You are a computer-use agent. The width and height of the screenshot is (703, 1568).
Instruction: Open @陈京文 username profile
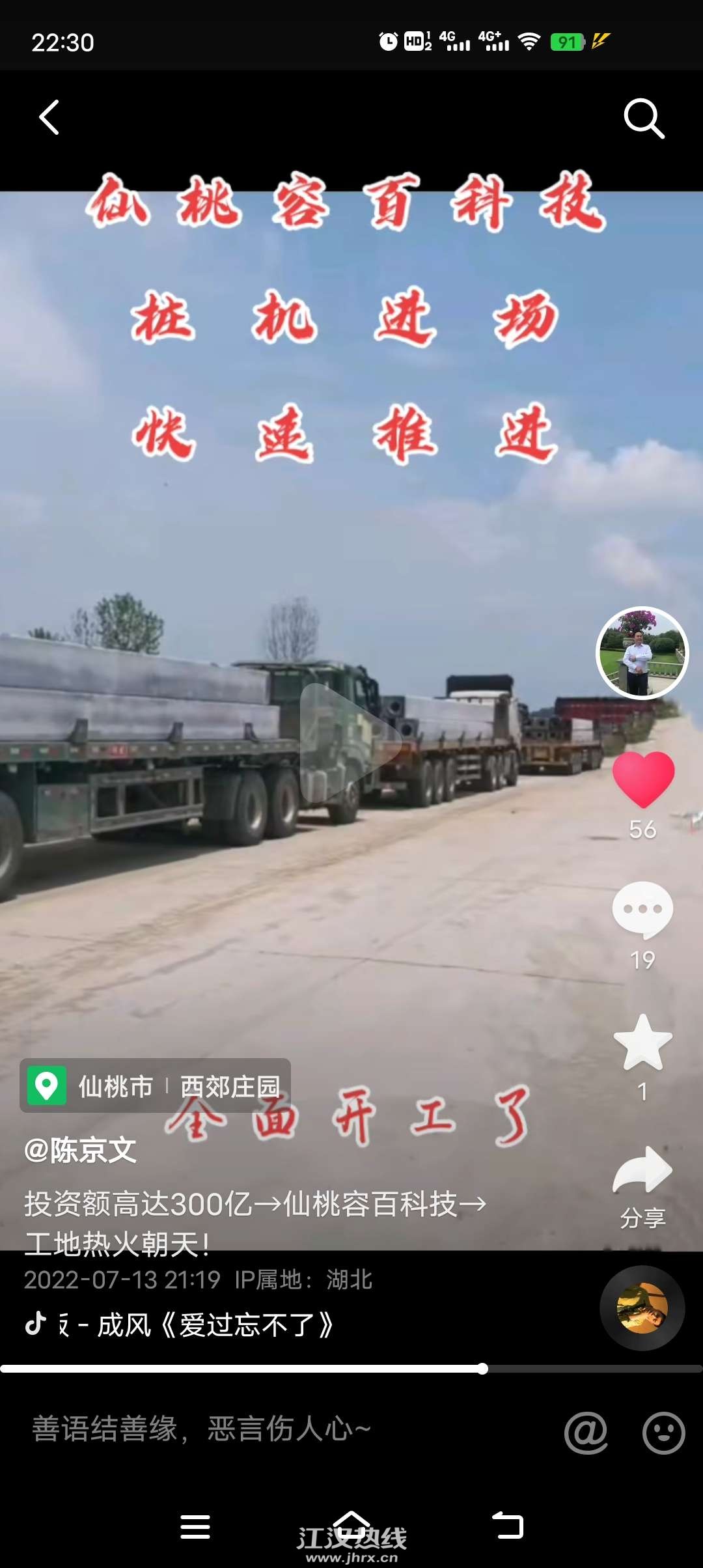81,1151
